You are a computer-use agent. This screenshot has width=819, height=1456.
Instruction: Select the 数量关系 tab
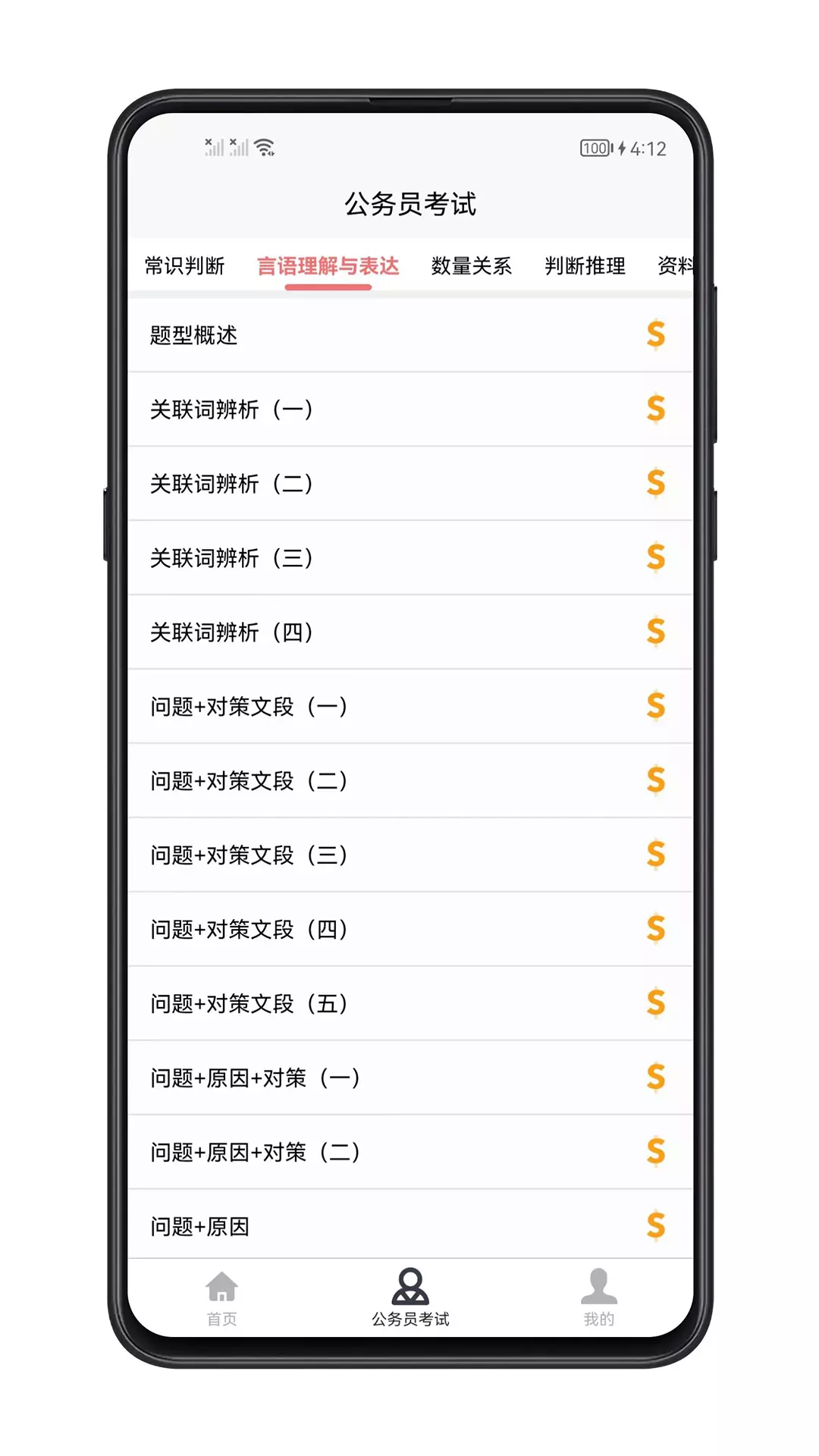[x=471, y=266]
